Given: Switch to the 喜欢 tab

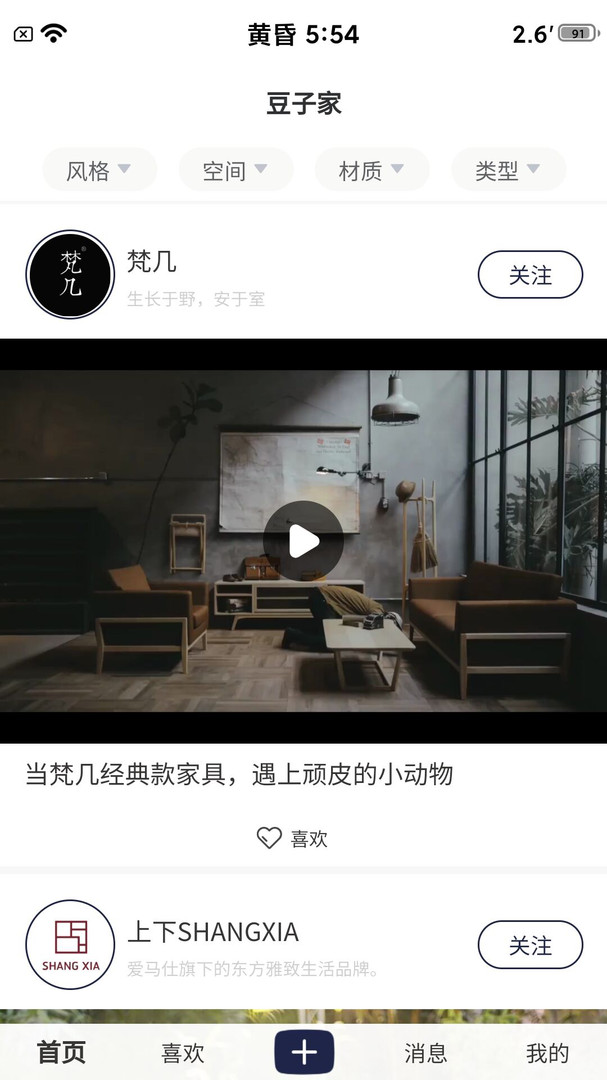Looking at the screenshot, I should click(x=183, y=1053).
